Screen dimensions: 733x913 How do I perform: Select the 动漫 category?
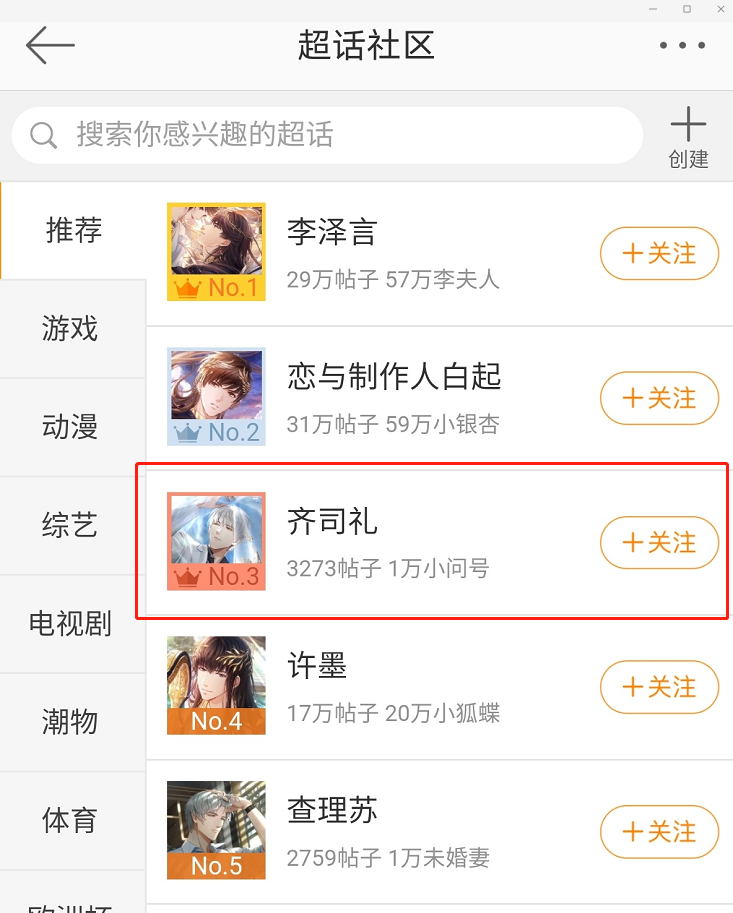coord(70,427)
